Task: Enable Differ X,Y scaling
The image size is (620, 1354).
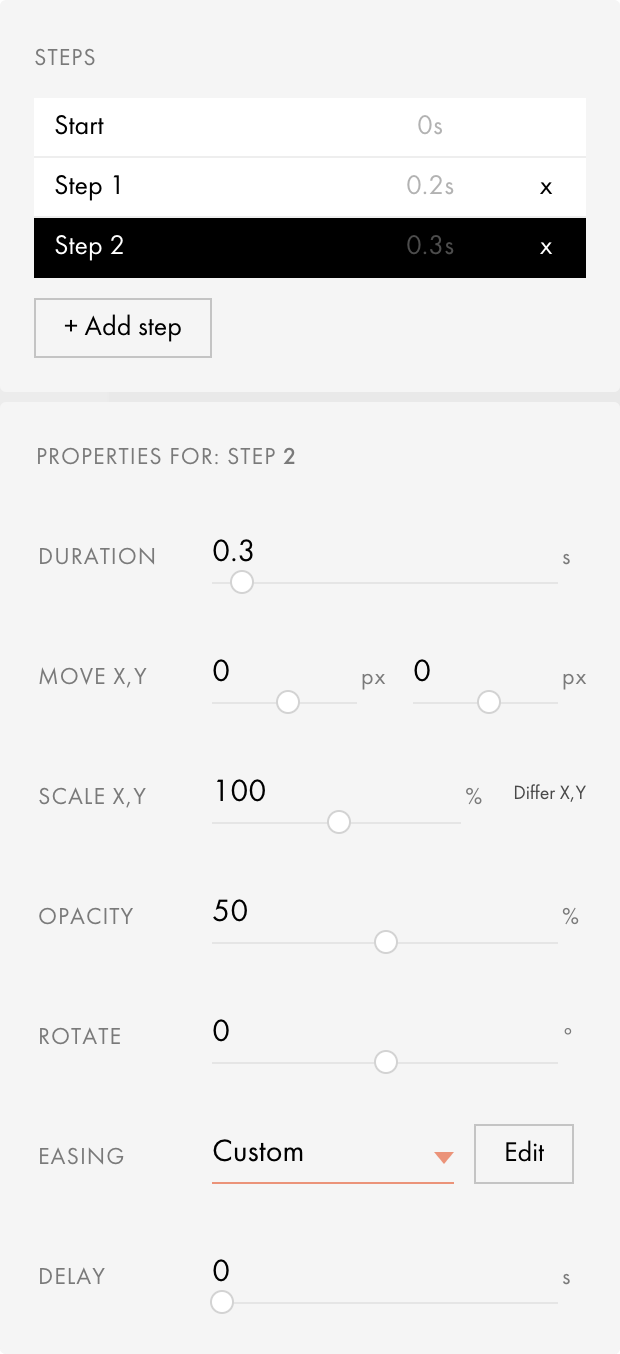Action: coord(549,793)
